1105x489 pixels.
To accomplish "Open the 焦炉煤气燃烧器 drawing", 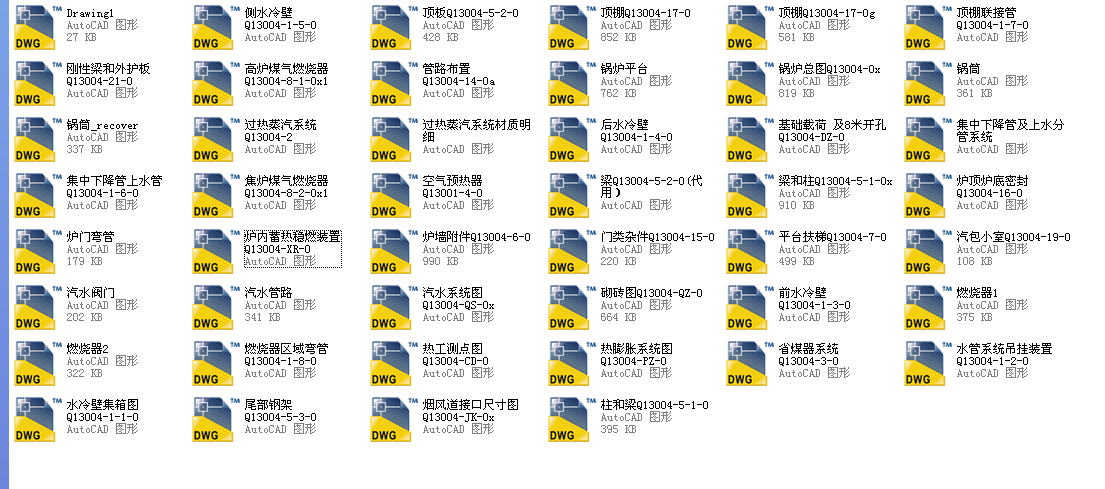I will pos(212,195).
